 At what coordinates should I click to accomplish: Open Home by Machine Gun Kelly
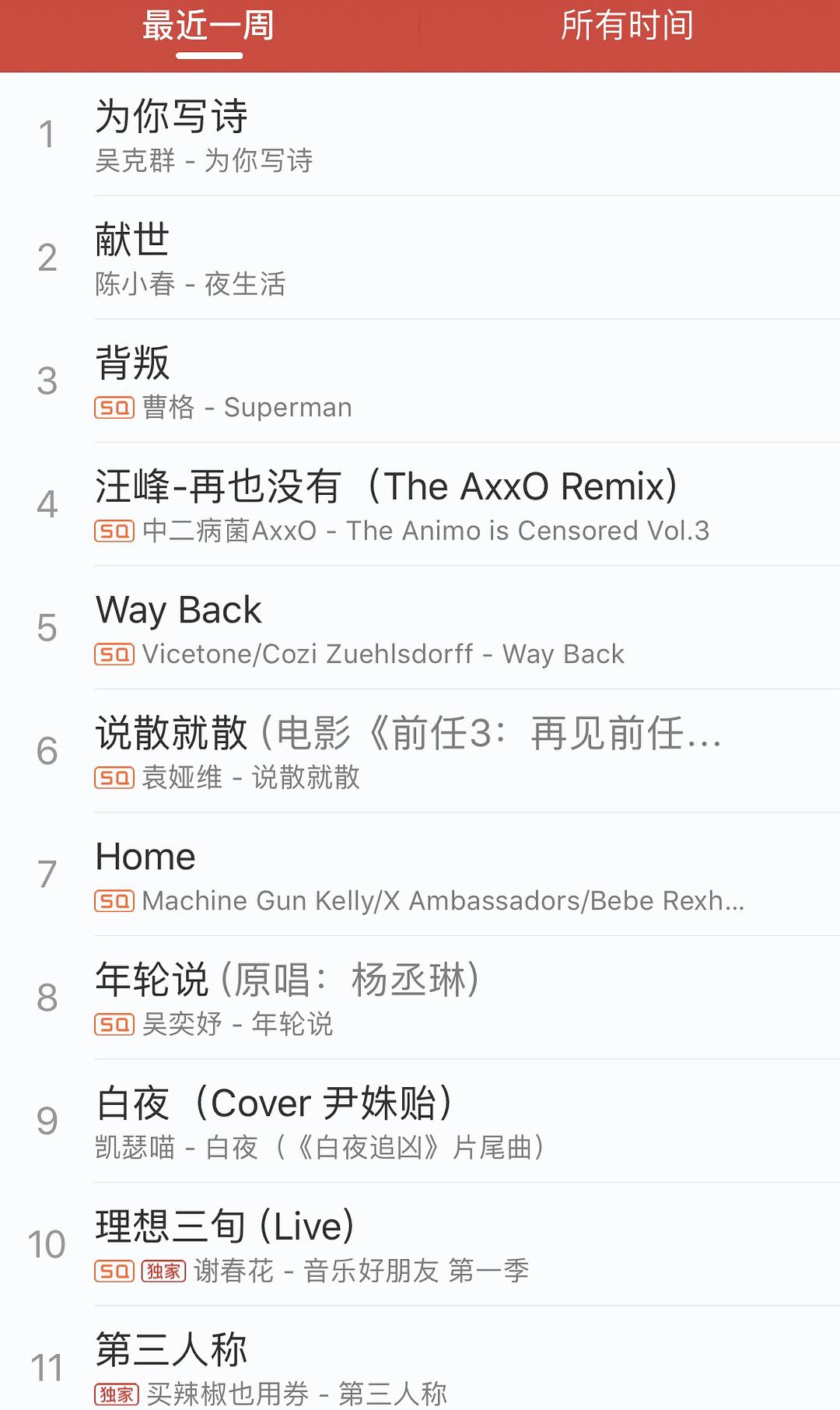point(420,875)
